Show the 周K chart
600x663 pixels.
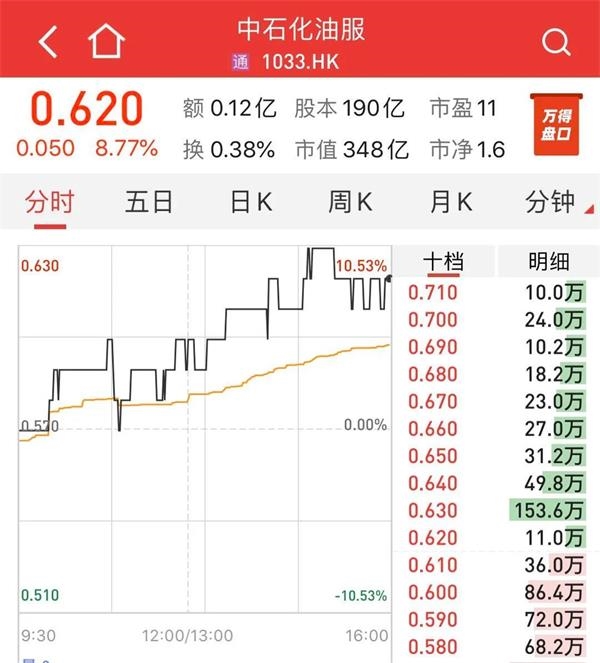coord(350,202)
